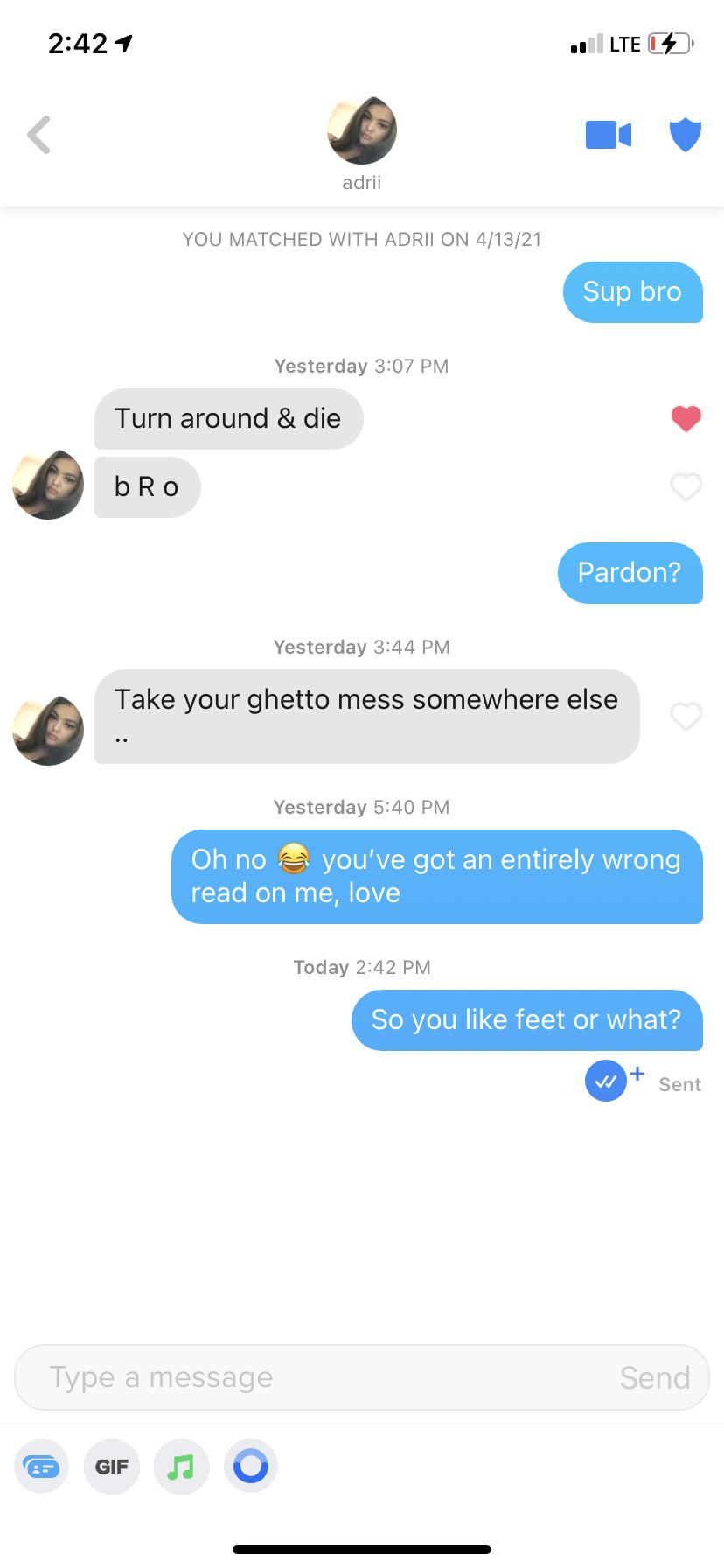
Task: Open the blue circle Noonlight icon
Action: (x=251, y=1466)
